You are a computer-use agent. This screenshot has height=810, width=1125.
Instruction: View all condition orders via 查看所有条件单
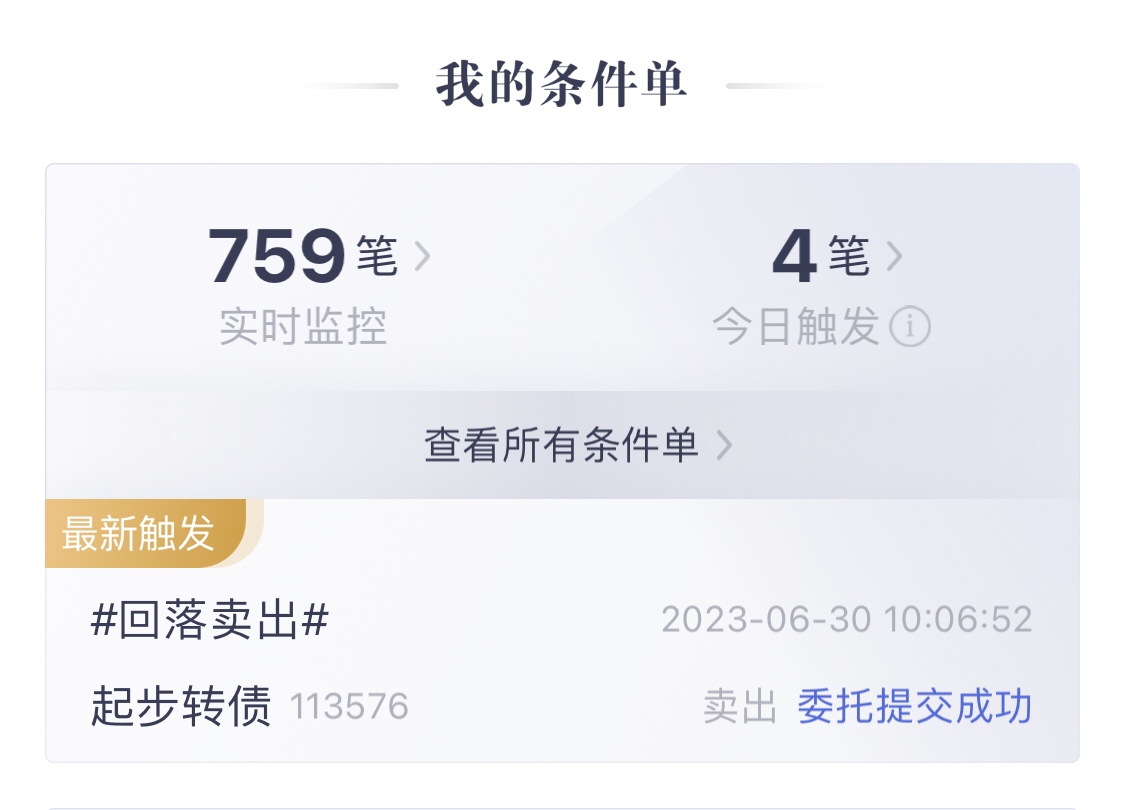[x=562, y=445]
